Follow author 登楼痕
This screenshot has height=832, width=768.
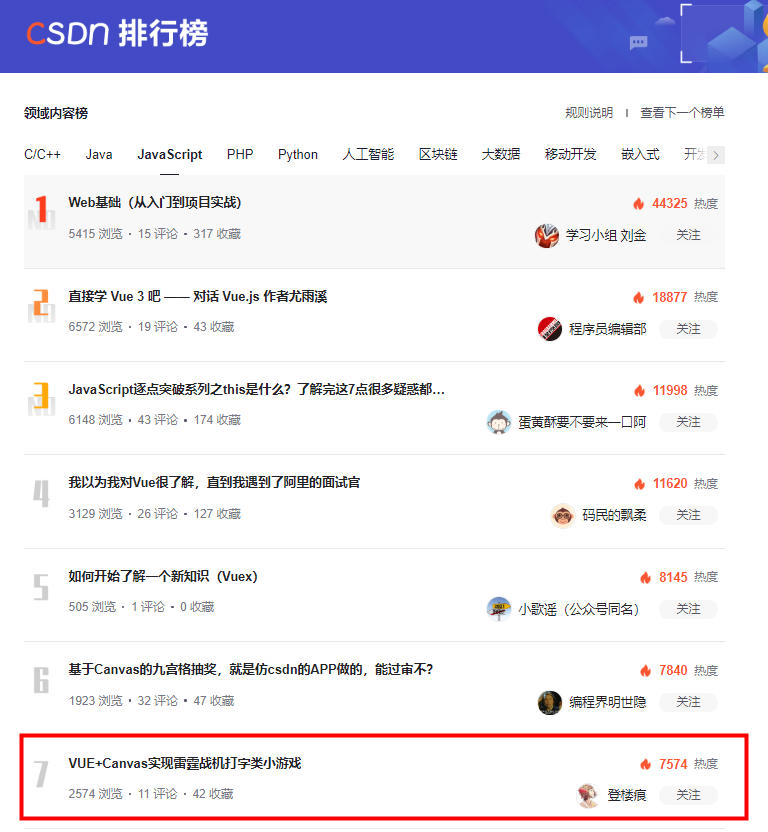pos(688,795)
